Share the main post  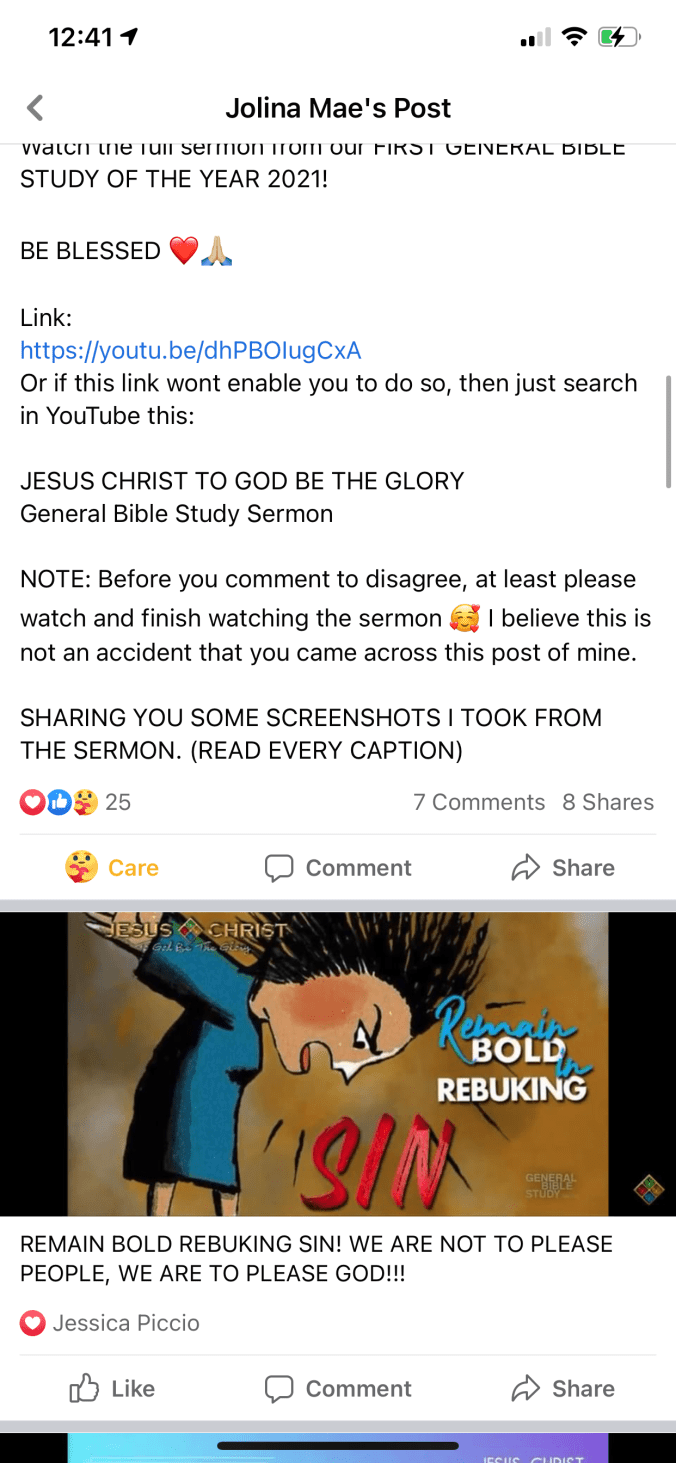pos(563,868)
